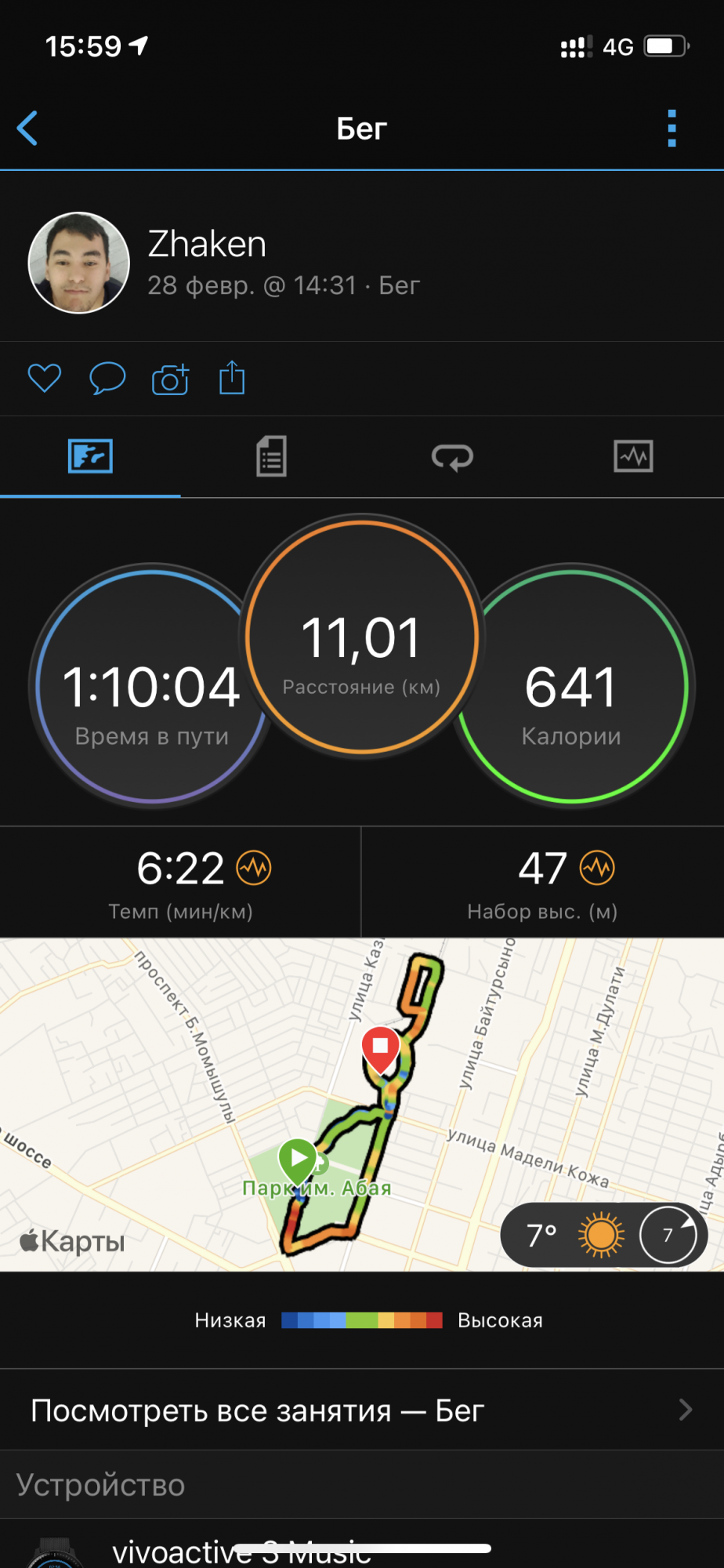Switch to the stats list tab
Screen dimensions: 724x1568
[x=271, y=456]
